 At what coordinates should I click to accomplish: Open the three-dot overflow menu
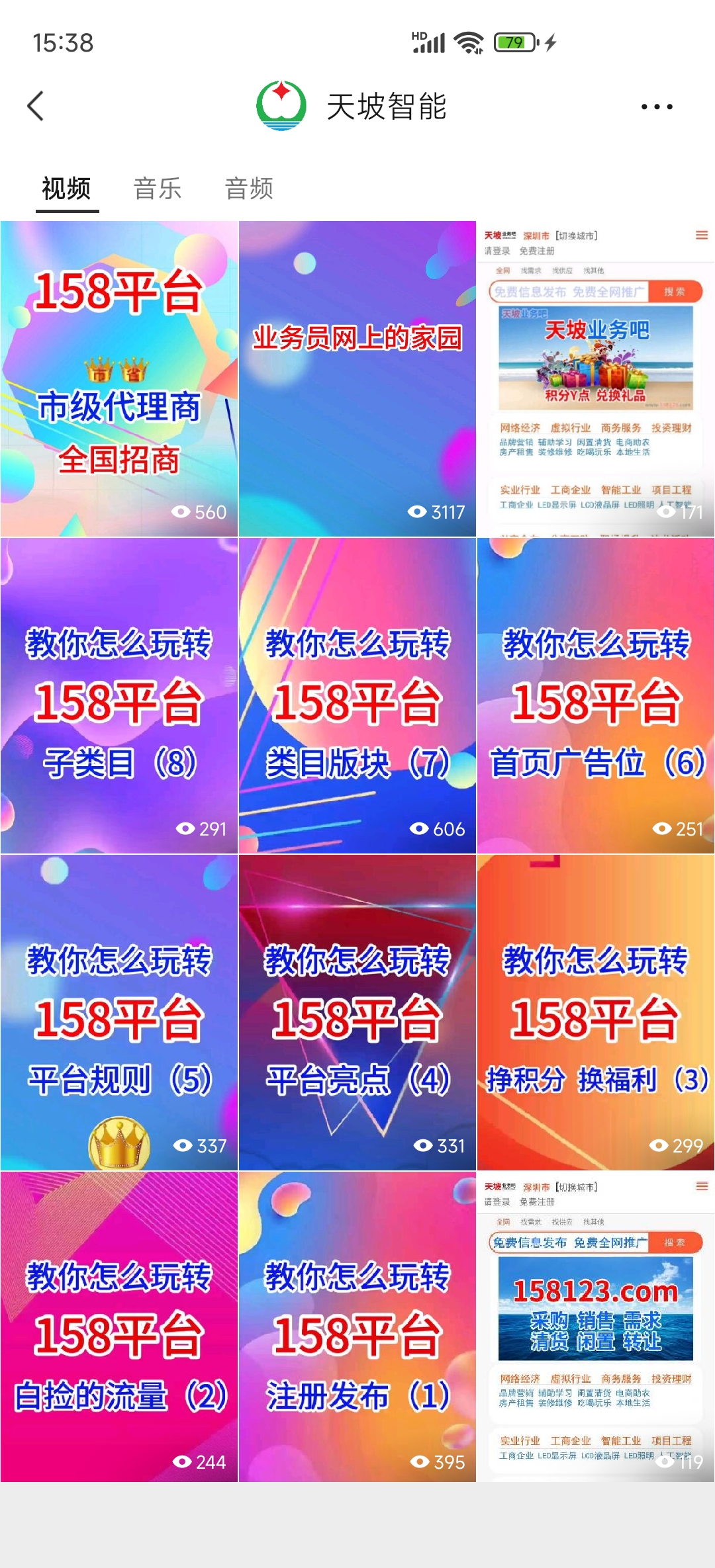coord(656,107)
